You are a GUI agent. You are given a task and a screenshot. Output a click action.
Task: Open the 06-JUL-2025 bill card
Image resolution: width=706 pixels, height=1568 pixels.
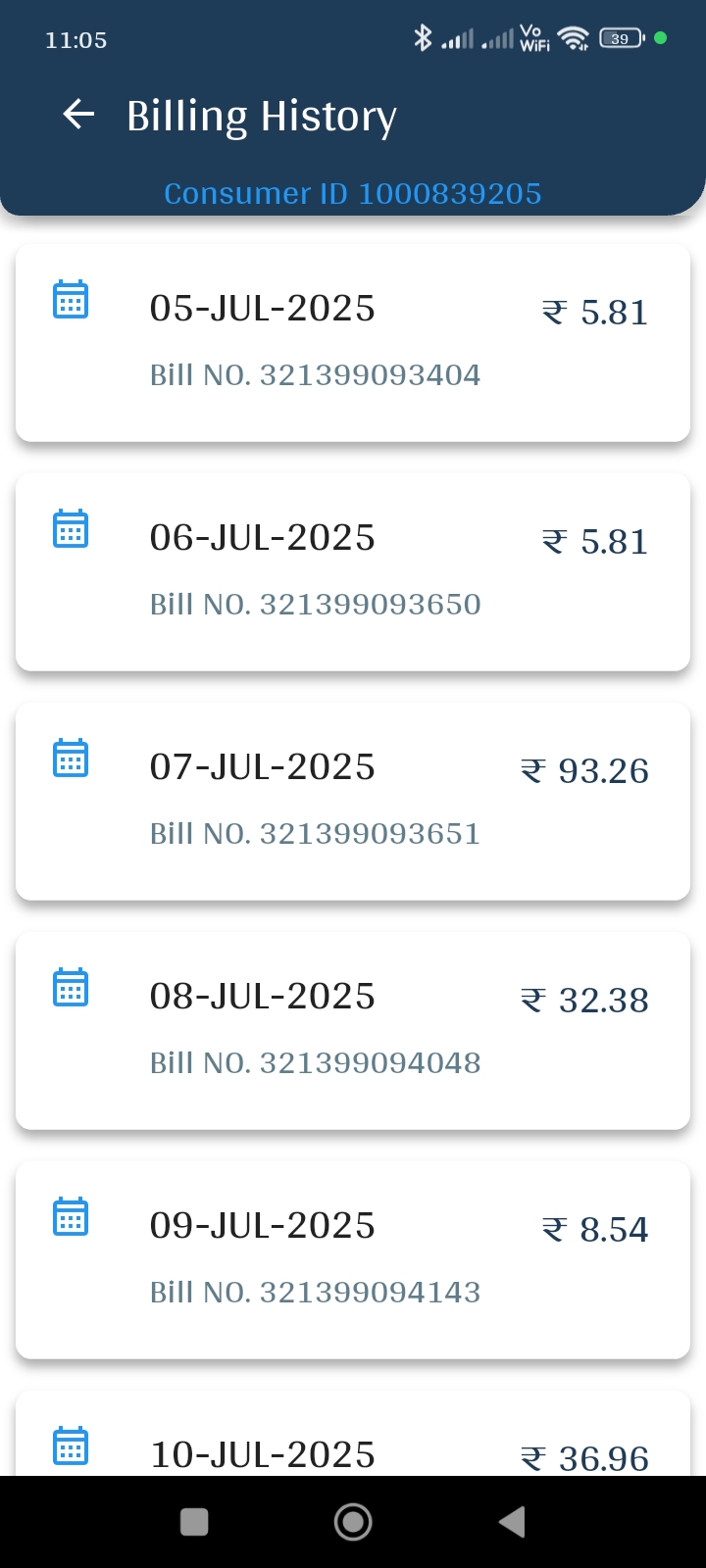353,572
